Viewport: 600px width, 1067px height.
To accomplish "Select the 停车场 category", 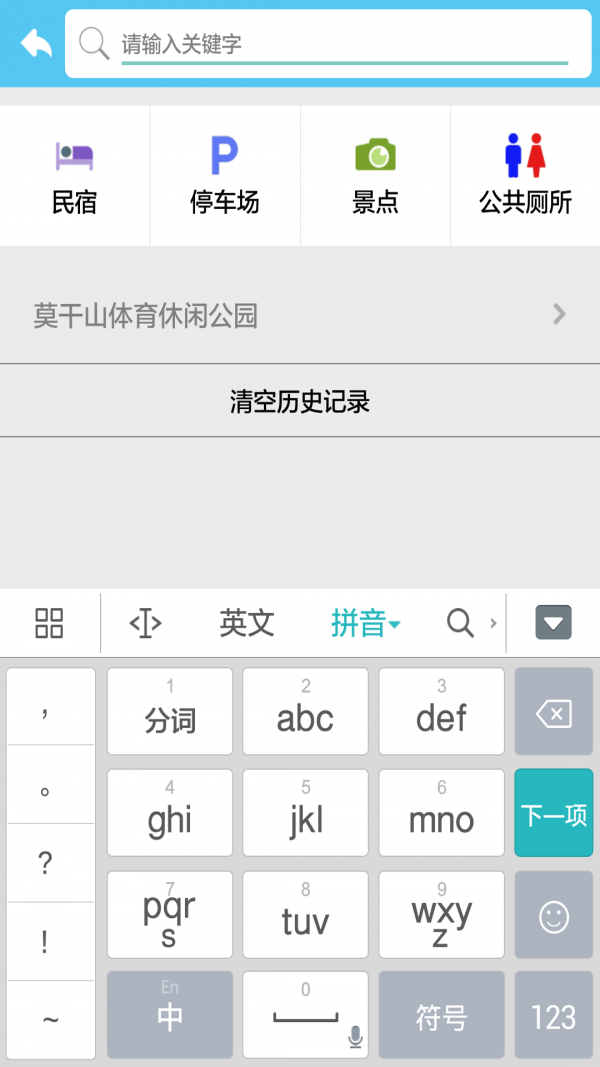I will [225, 177].
